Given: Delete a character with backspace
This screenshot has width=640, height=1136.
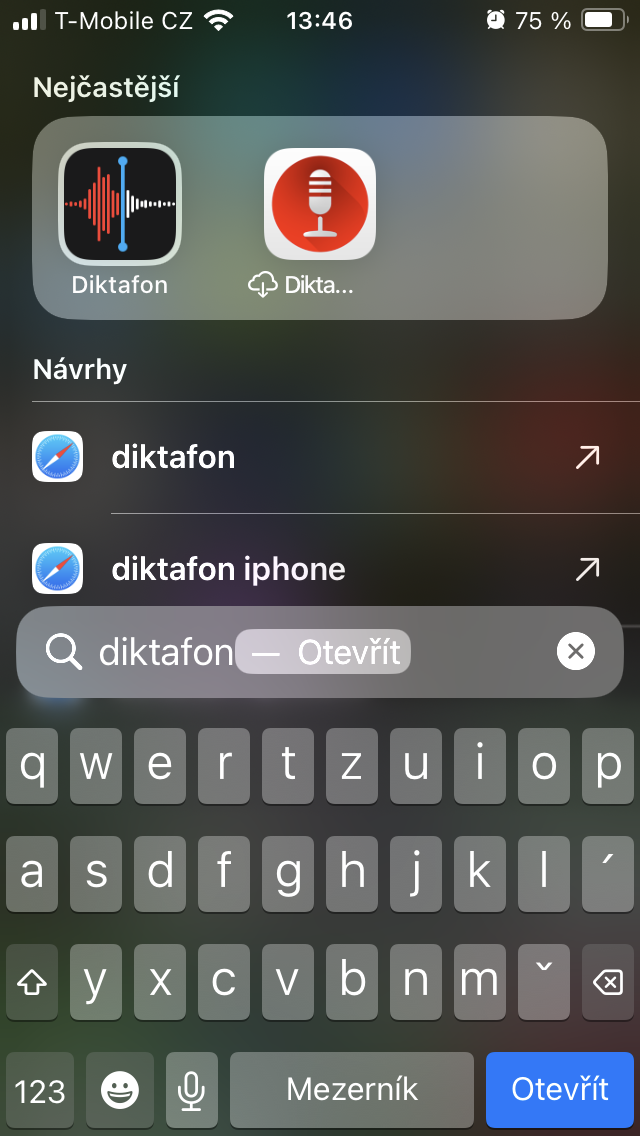Looking at the screenshot, I should [606, 982].
